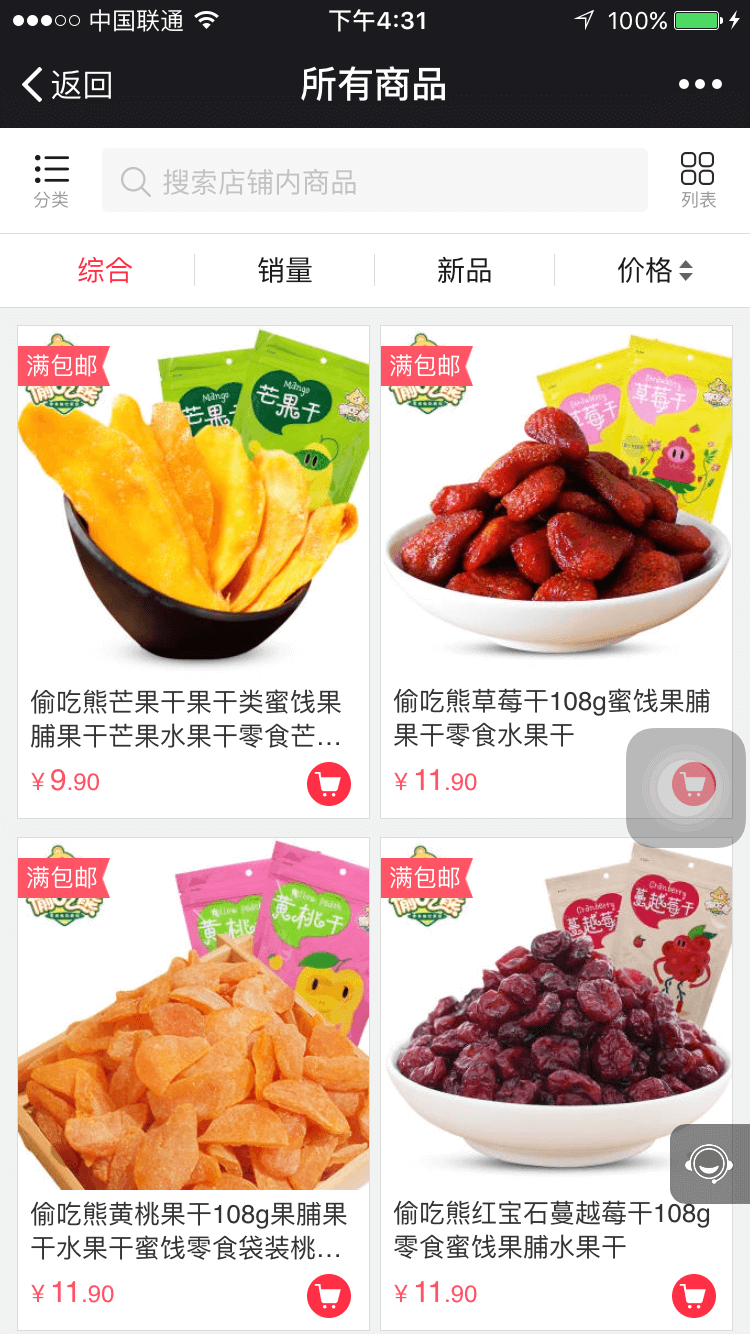
Task: Open the three-dot overflow menu
Action: pos(700,85)
